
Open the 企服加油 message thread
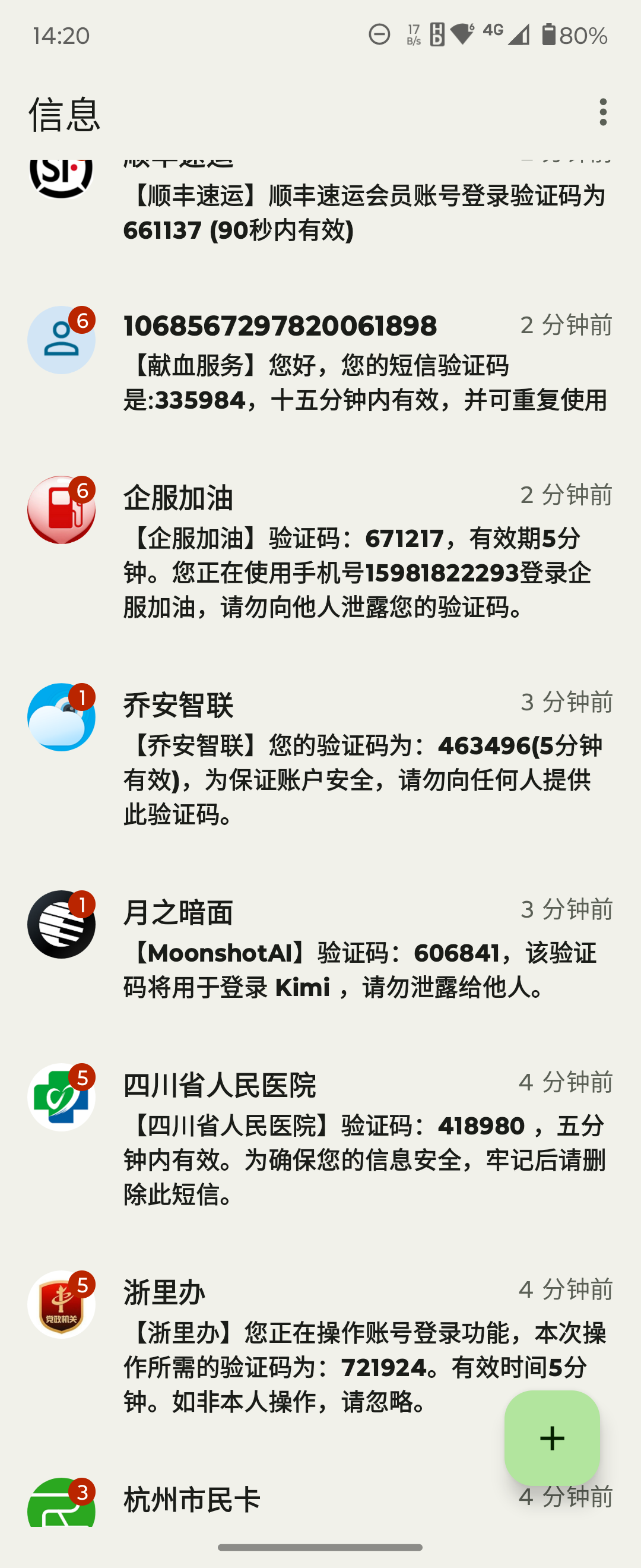364,551
